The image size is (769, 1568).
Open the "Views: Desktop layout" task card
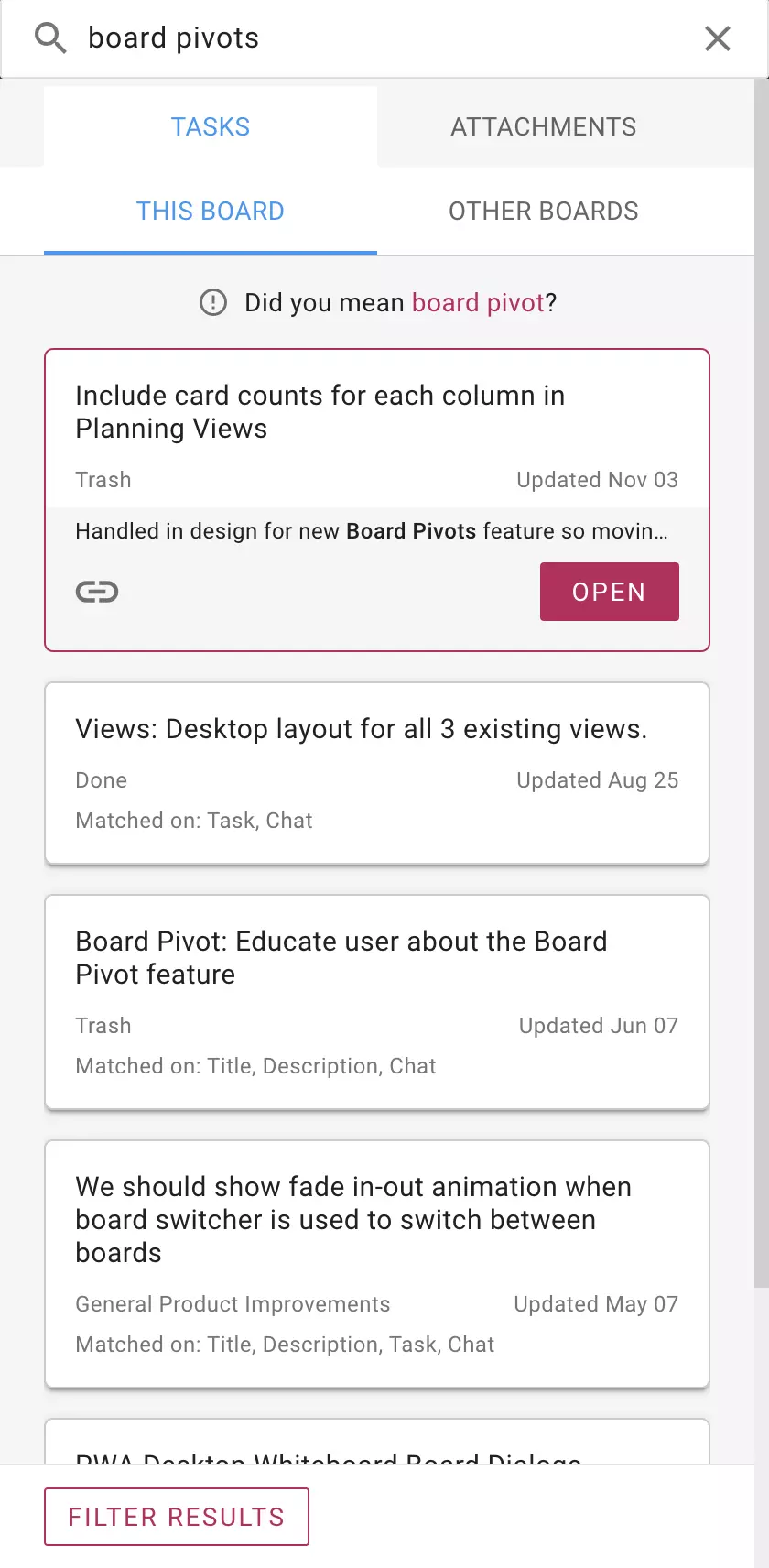[x=377, y=773]
